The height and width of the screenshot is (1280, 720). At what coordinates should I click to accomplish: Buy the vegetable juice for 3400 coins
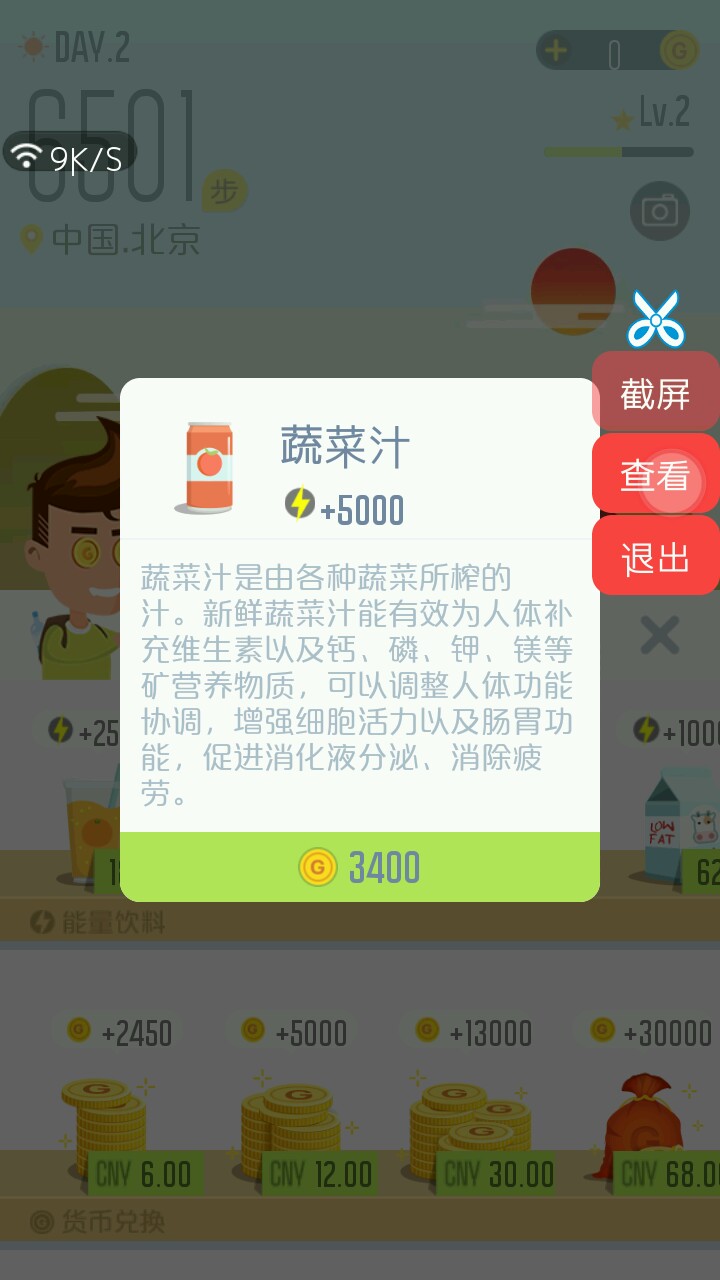point(360,867)
